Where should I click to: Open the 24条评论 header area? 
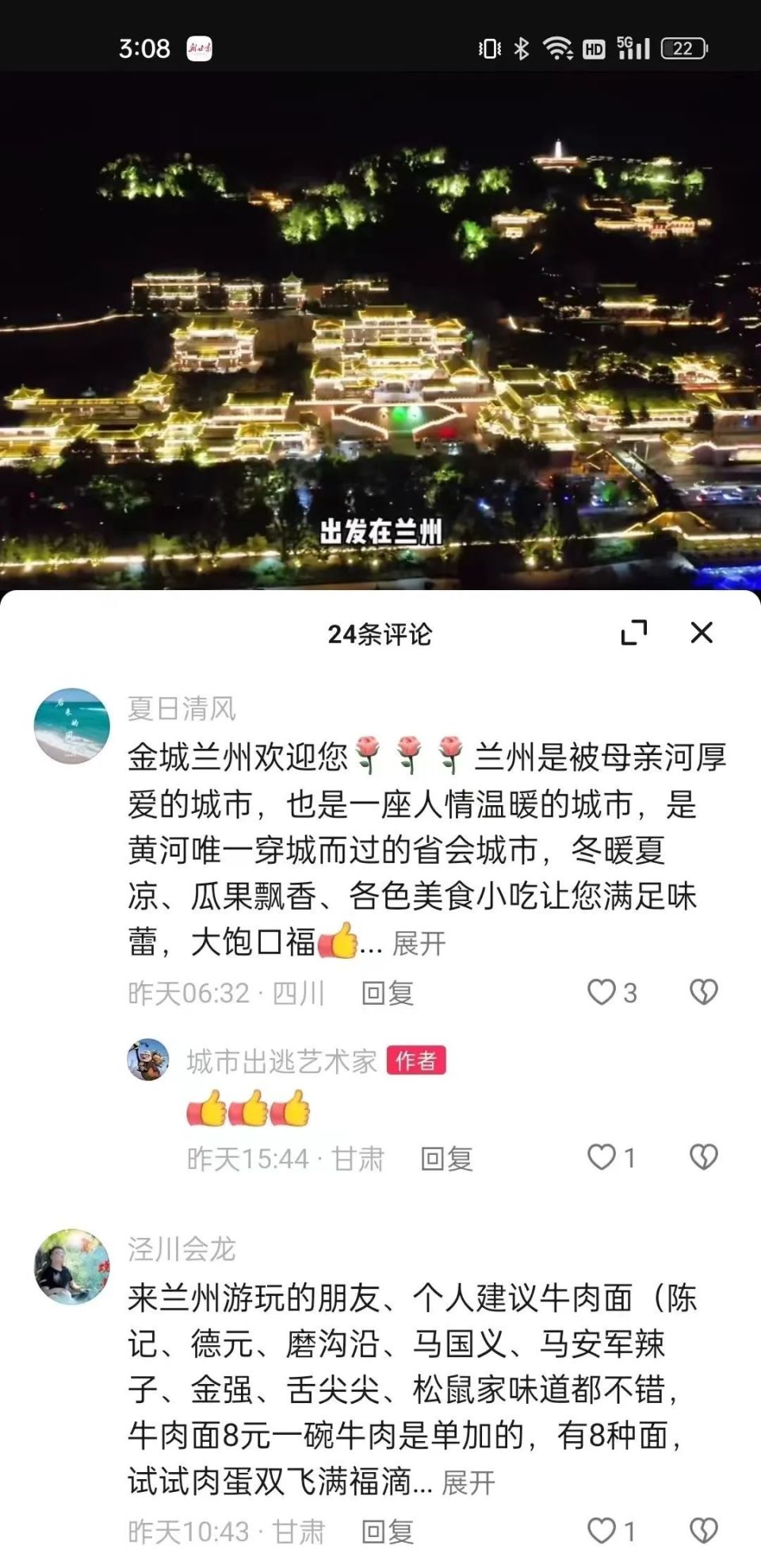point(380,632)
